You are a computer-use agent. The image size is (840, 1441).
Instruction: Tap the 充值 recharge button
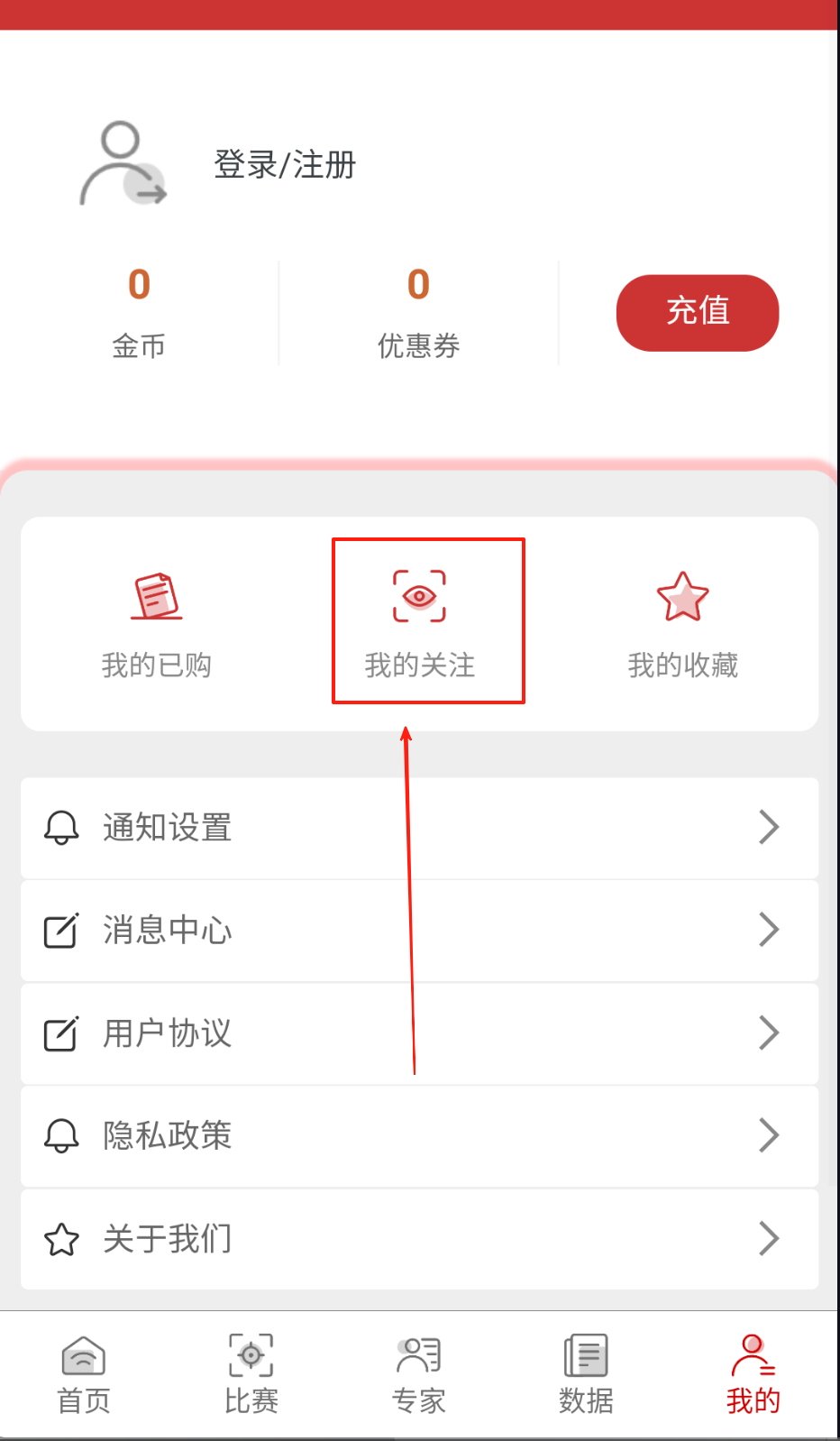pos(697,312)
